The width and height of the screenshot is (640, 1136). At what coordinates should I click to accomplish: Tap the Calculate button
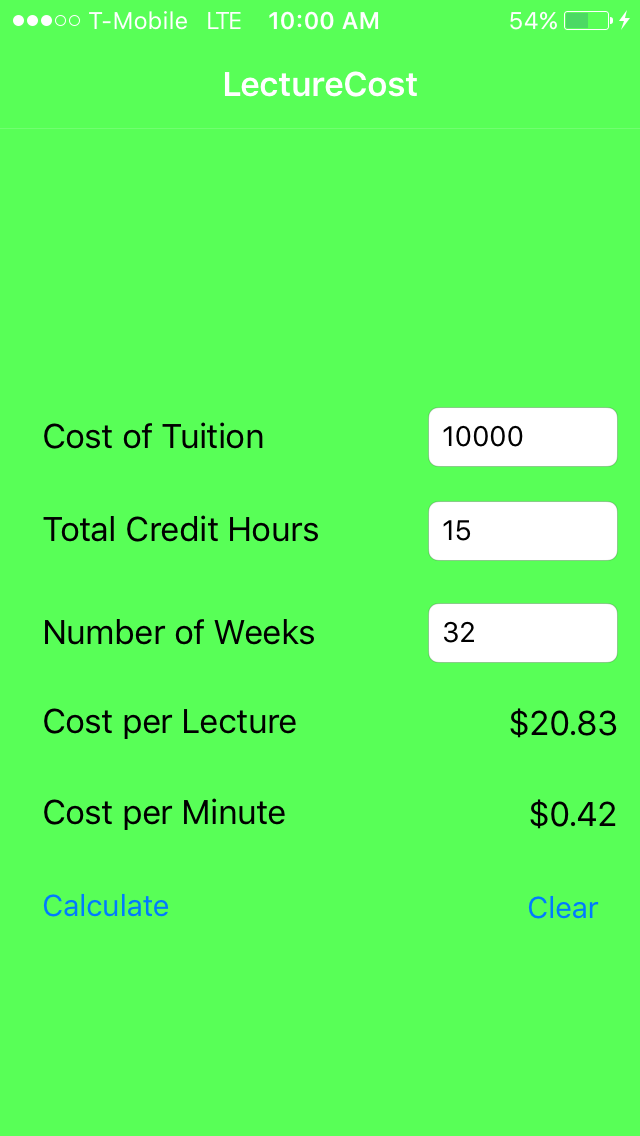pyautogui.click(x=106, y=906)
